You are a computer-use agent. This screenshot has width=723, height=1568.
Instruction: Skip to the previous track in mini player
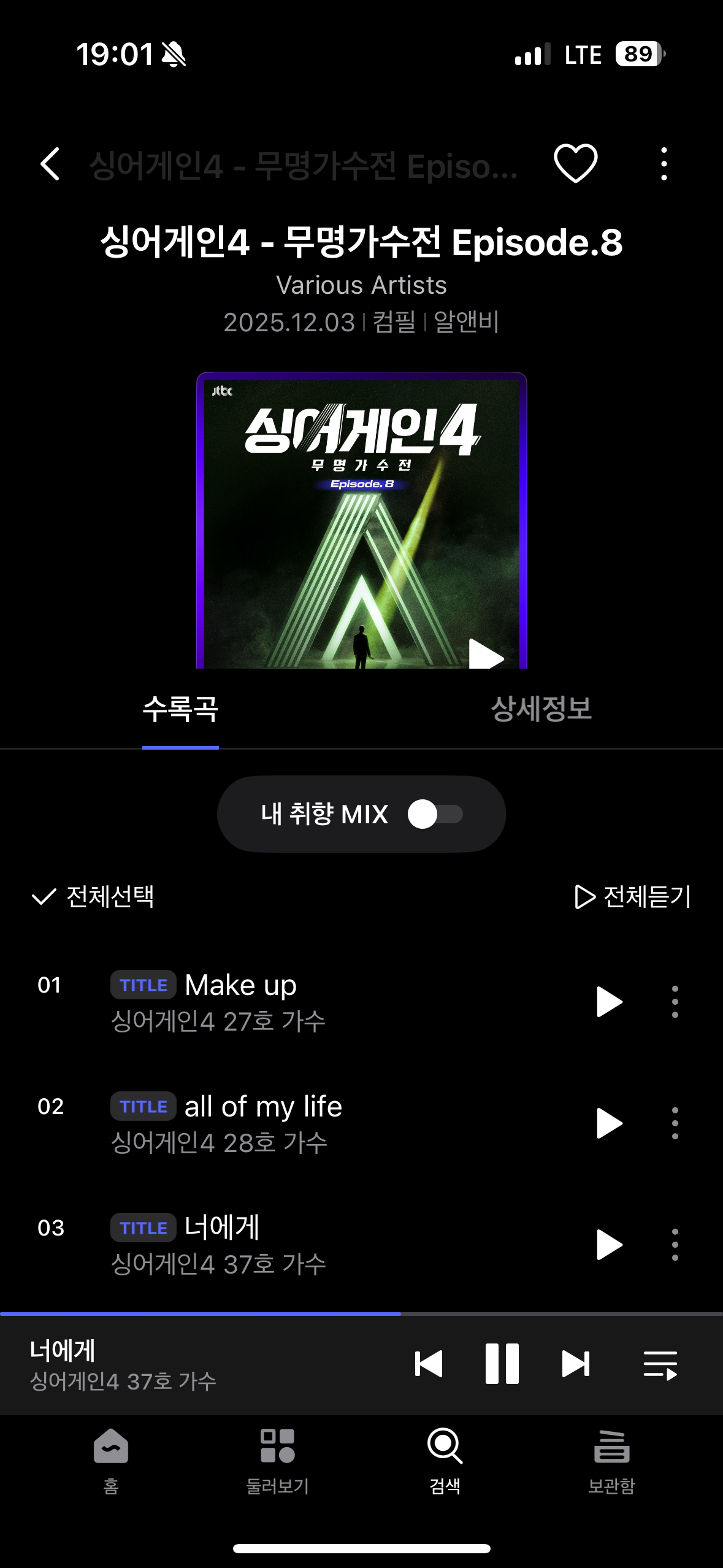click(429, 1364)
